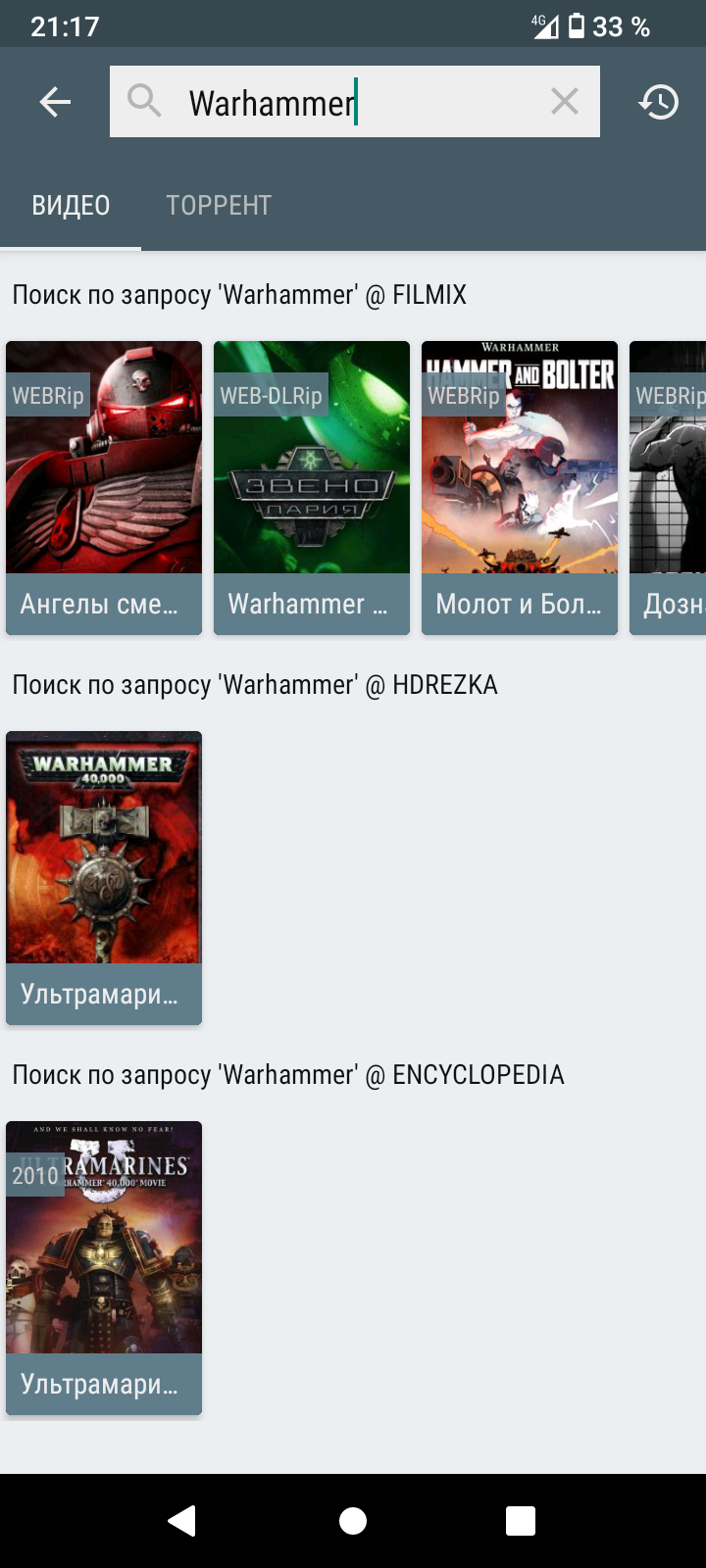Viewport: 706px width, 1568px height.
Task: Switch to the ТОРРЕНТ tab
Action: point(218,206)
